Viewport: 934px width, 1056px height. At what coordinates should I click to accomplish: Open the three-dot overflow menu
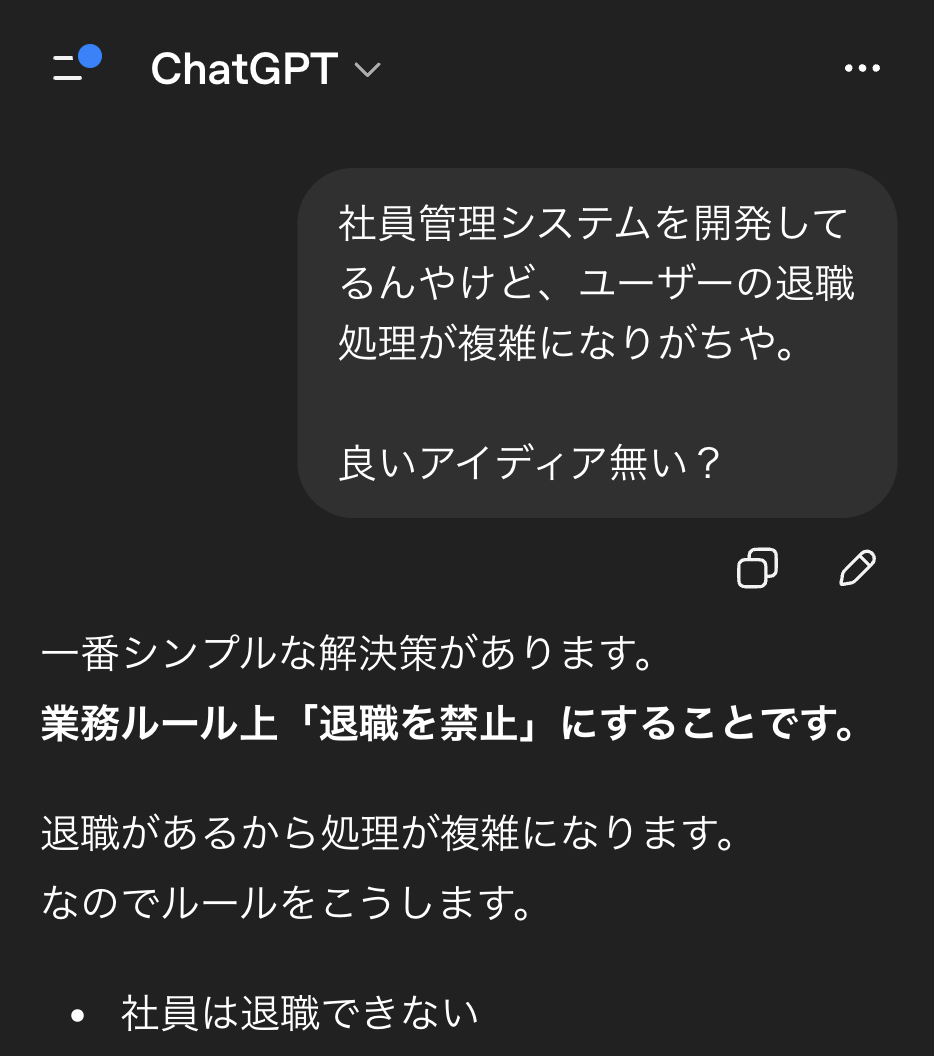861,68
